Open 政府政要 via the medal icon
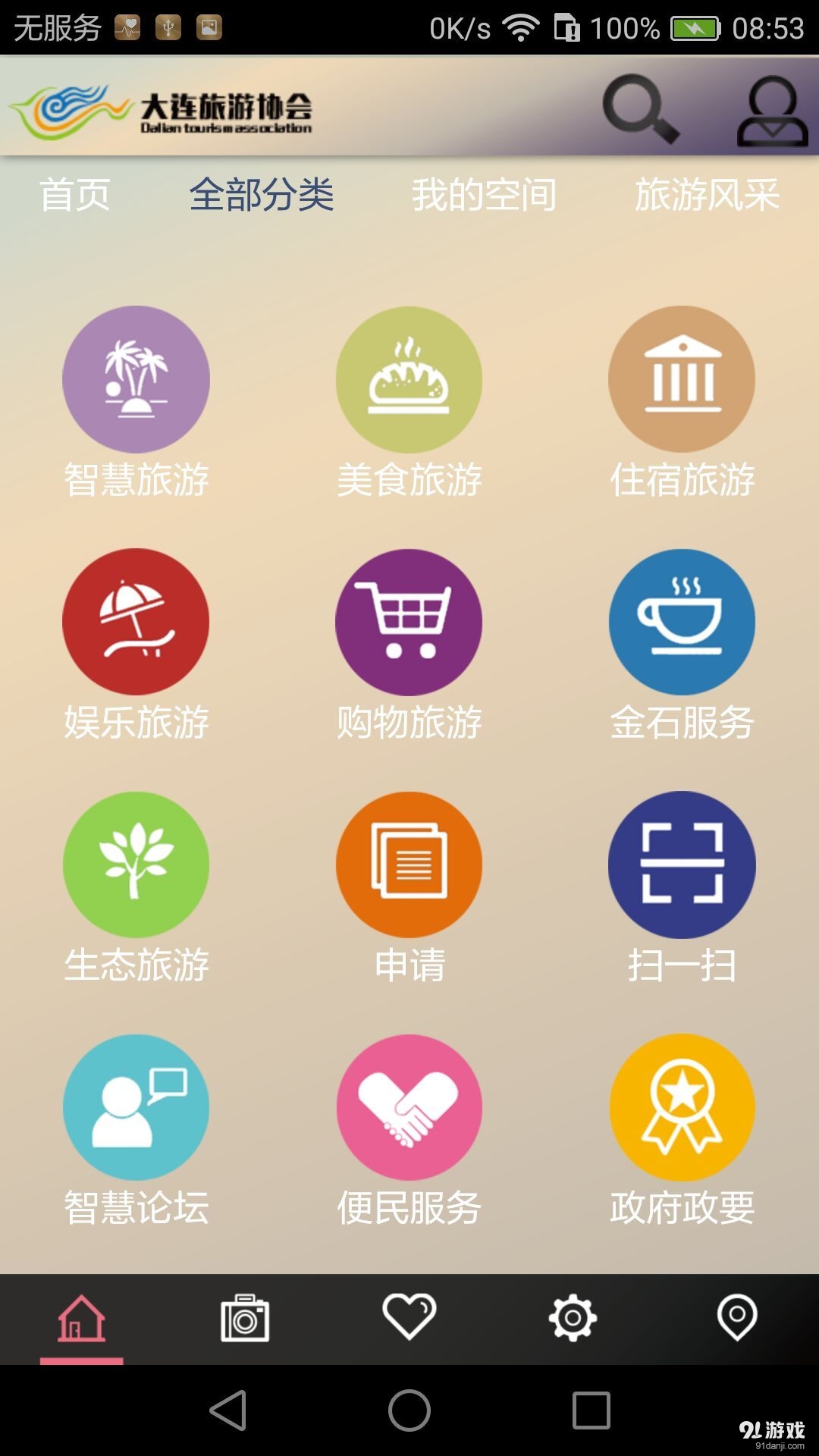The height and width of the screenshot is (1456, 819). [x=681, y=1107]
